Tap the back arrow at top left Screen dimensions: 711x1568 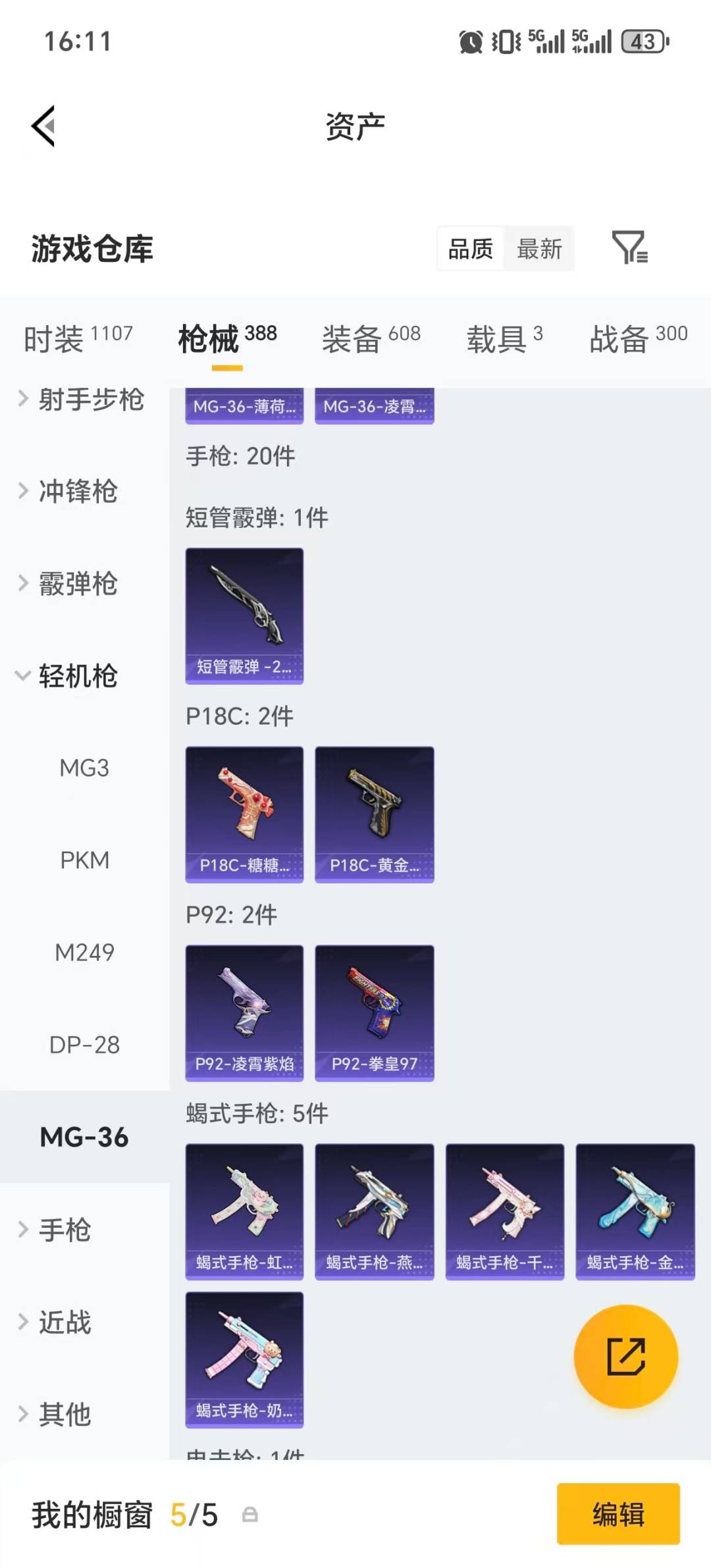pos(43,126)
